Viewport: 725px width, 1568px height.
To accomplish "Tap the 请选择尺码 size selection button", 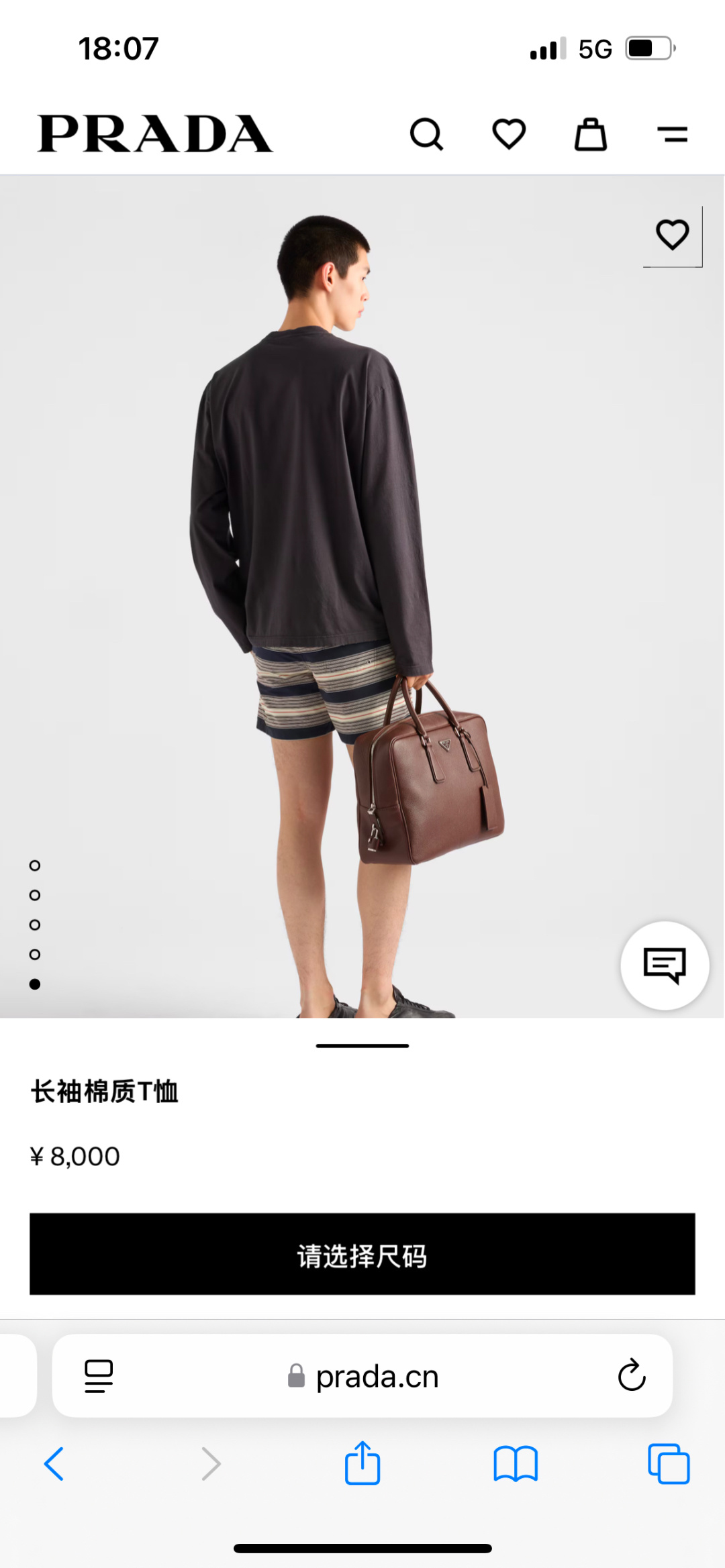I will tap(362, 1255).
